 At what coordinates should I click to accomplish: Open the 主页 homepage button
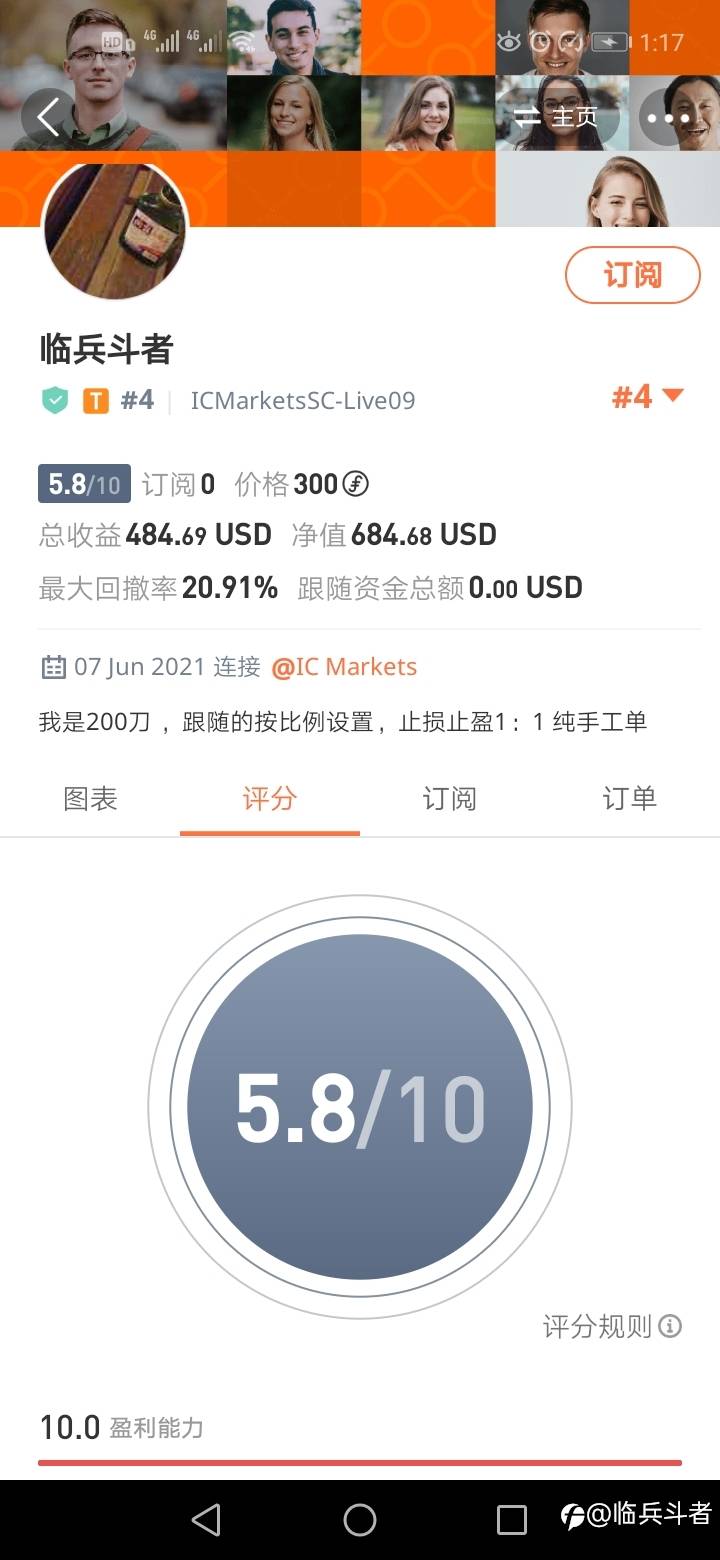558,117
